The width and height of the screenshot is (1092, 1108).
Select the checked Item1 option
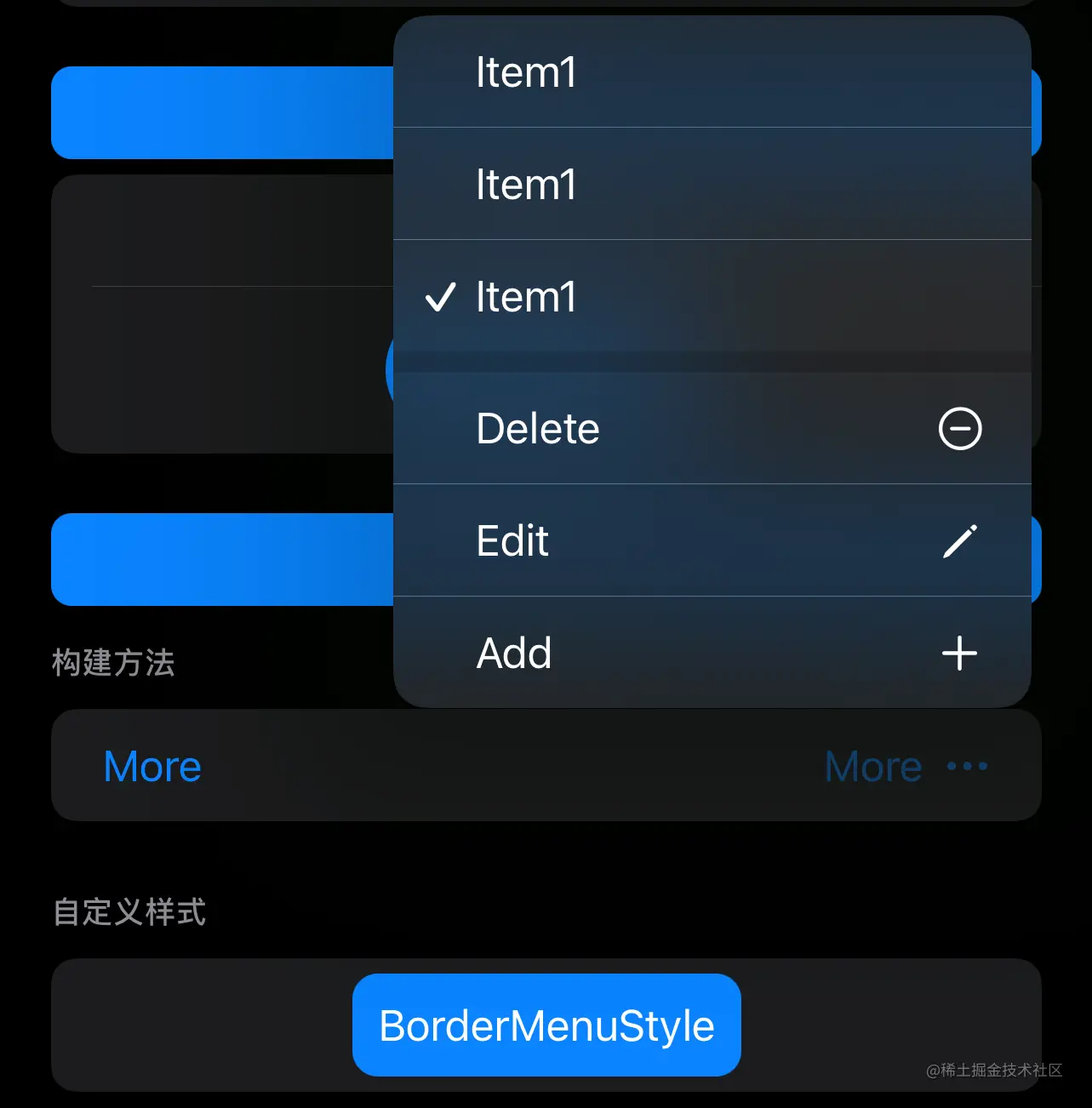[526, 297]
